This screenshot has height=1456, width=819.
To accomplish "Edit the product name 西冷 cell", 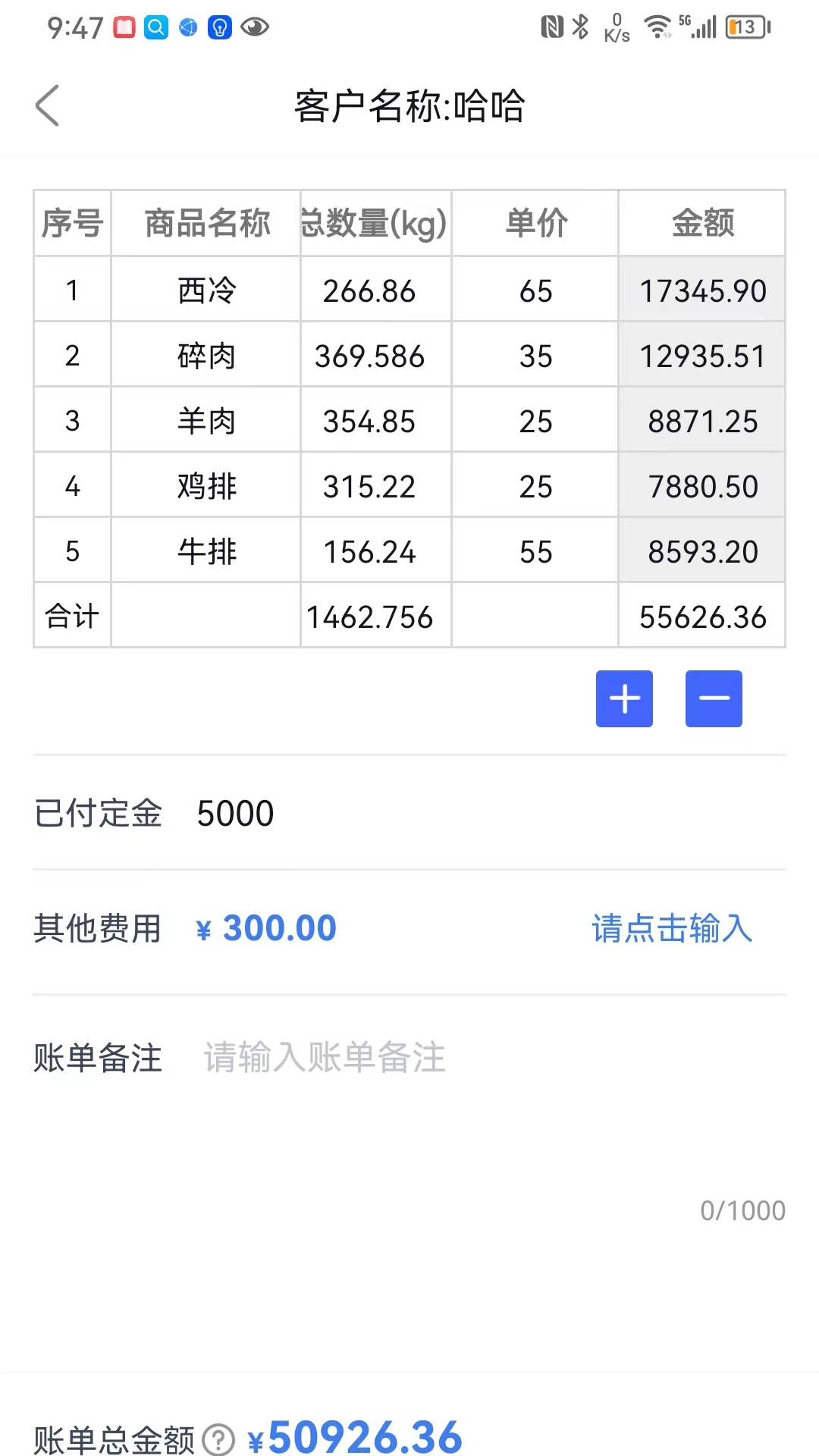I will click(x=206, y=290).
